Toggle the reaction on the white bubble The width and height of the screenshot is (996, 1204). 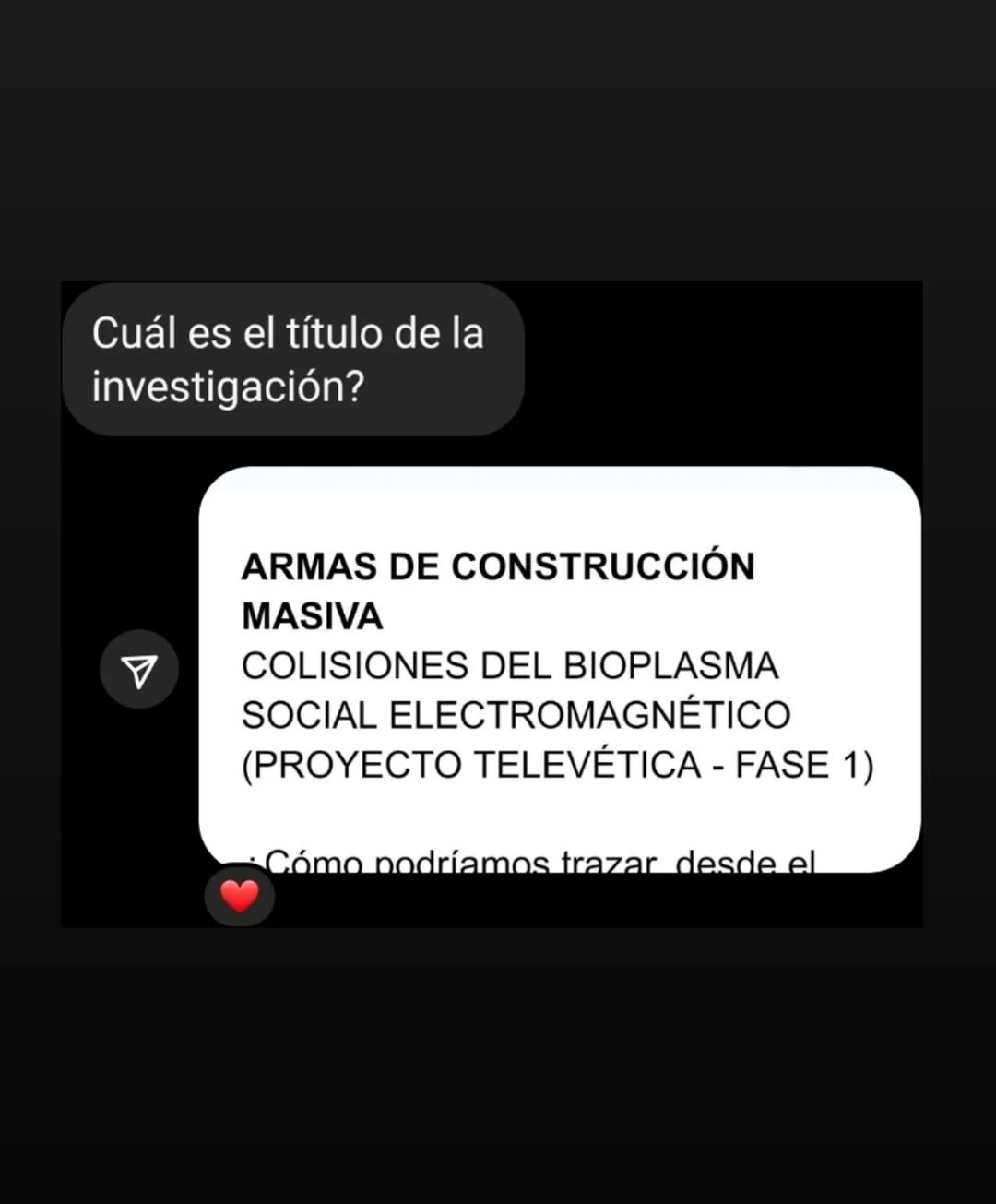tap(239, 895)
